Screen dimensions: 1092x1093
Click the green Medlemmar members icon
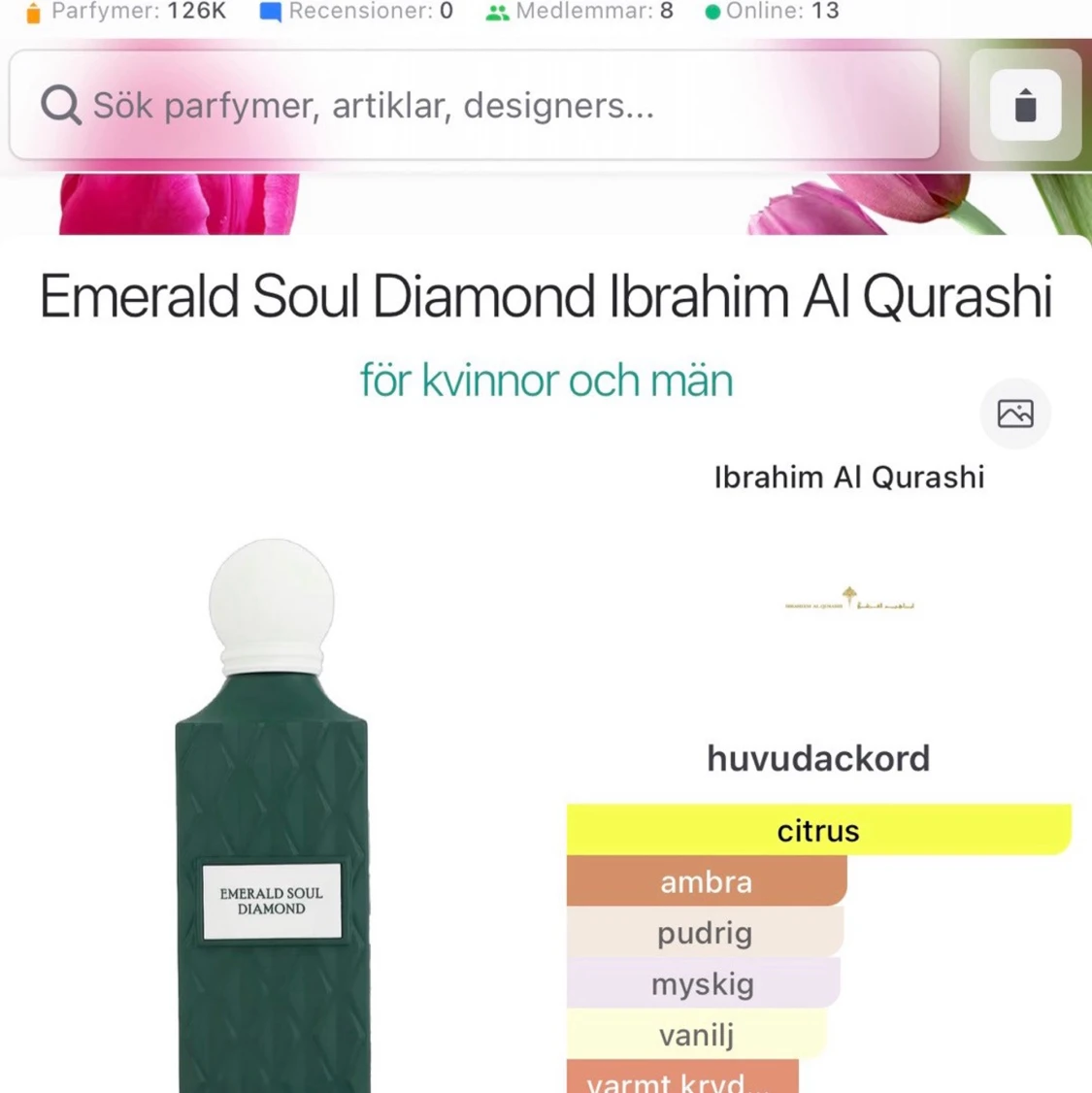(497, 11)
